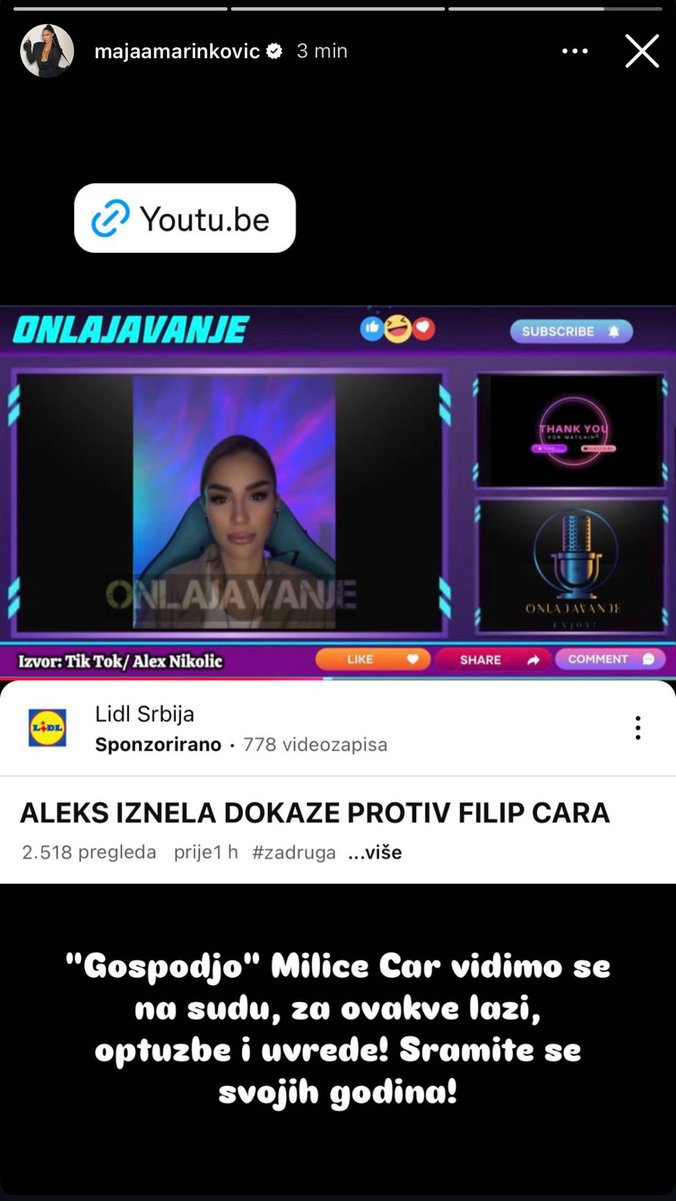Close the story viewer
Viewport: 676px width, 1201px height.
tap(642, 51)
